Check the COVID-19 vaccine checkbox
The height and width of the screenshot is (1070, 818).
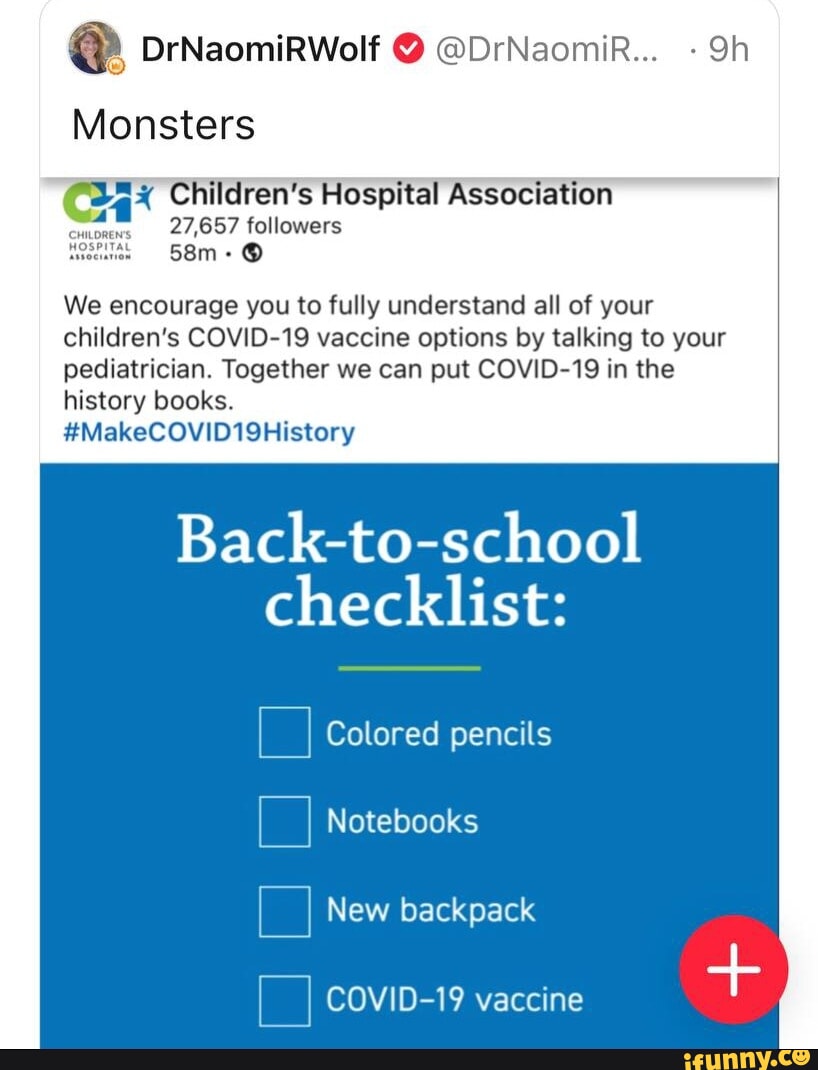click(285, 999)
